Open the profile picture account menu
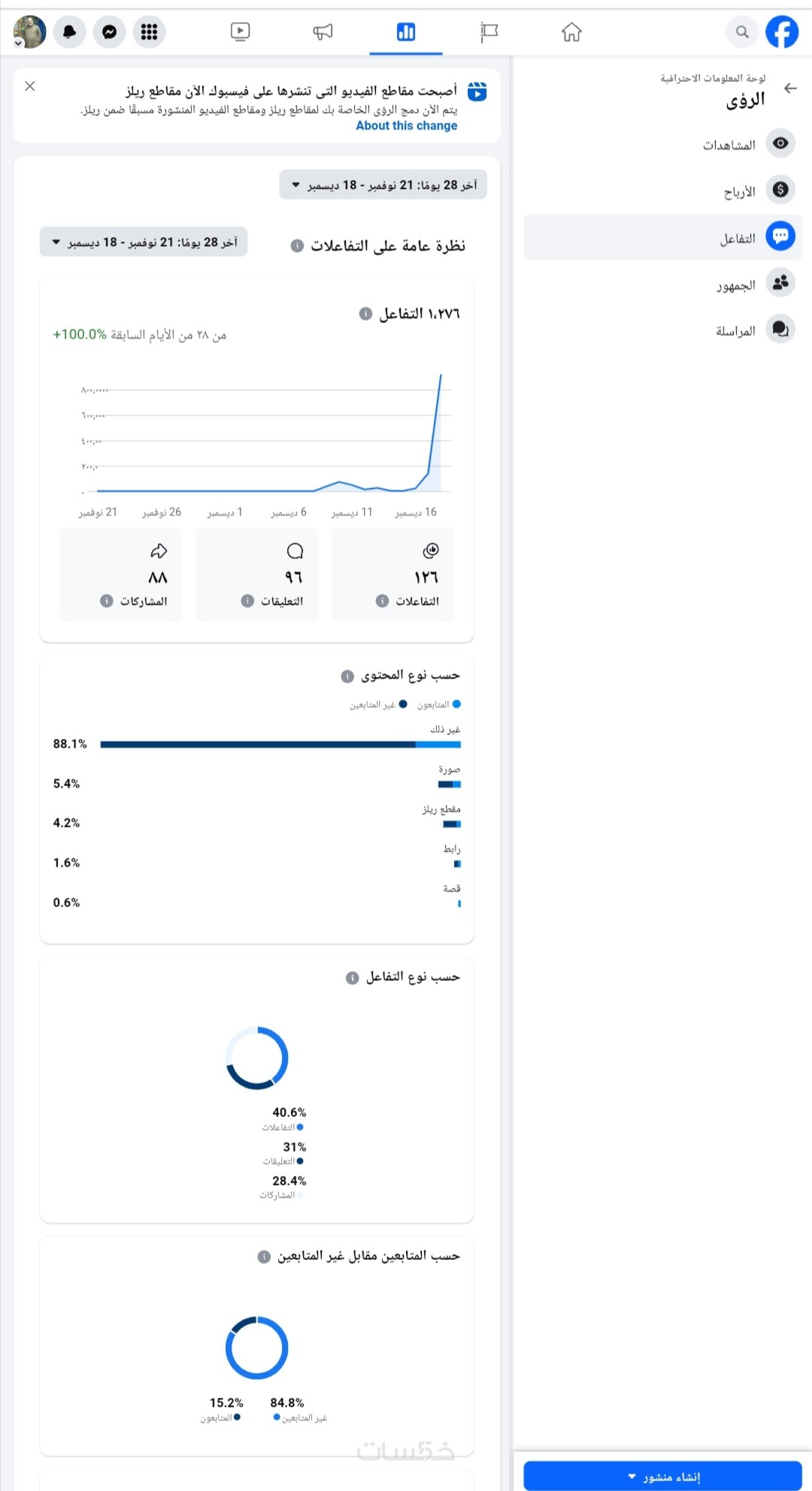 click(x=30, y=32)
